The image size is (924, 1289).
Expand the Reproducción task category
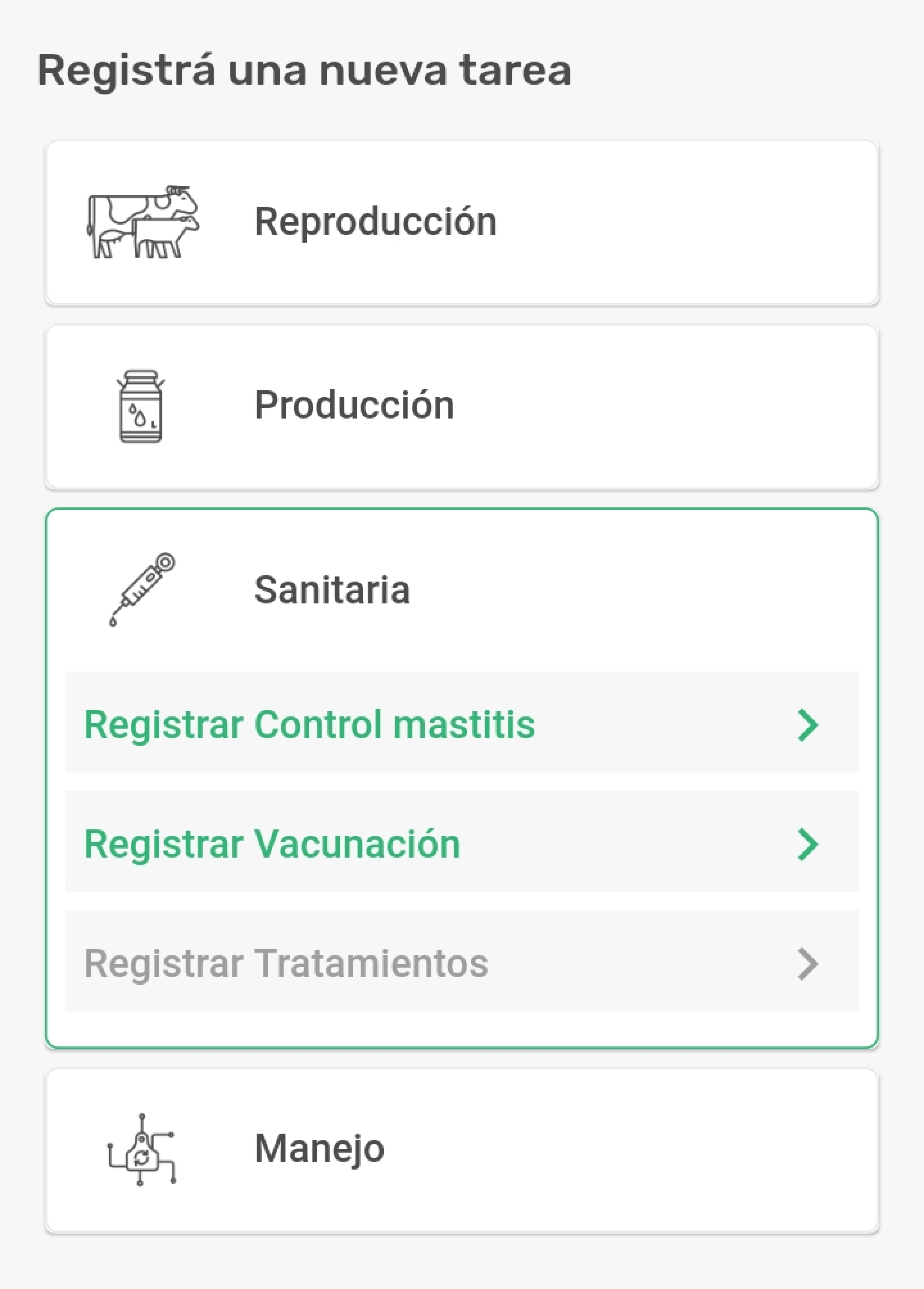[x=462, y=222]
